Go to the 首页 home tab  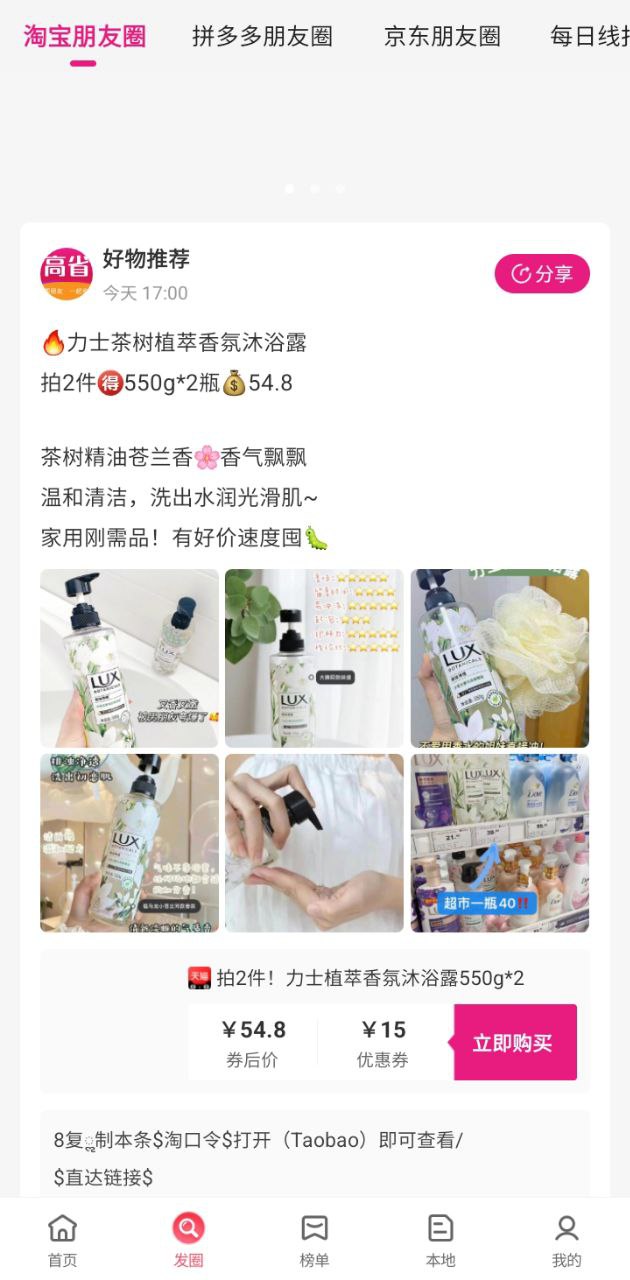pos(62,1240)
